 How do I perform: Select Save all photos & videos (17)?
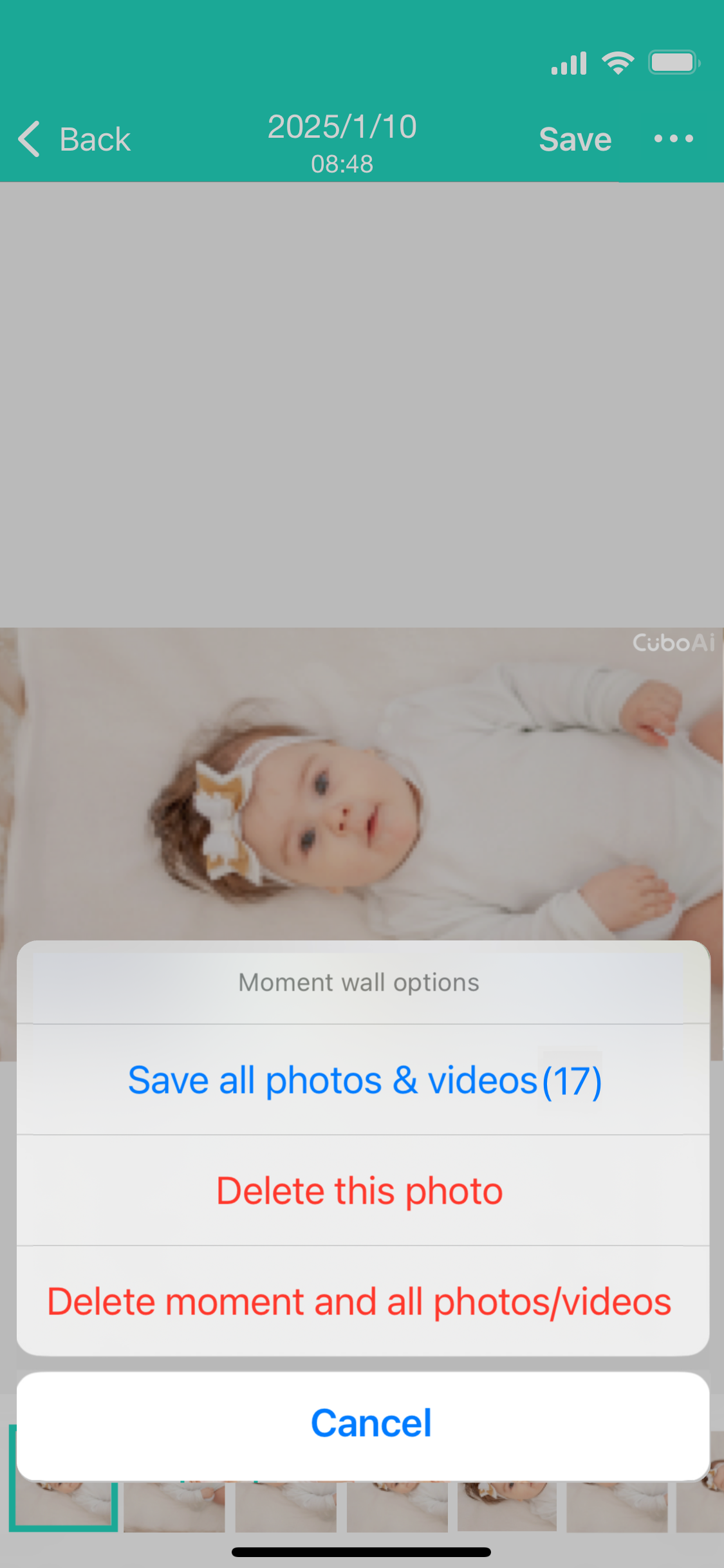tap(364, 1080)
